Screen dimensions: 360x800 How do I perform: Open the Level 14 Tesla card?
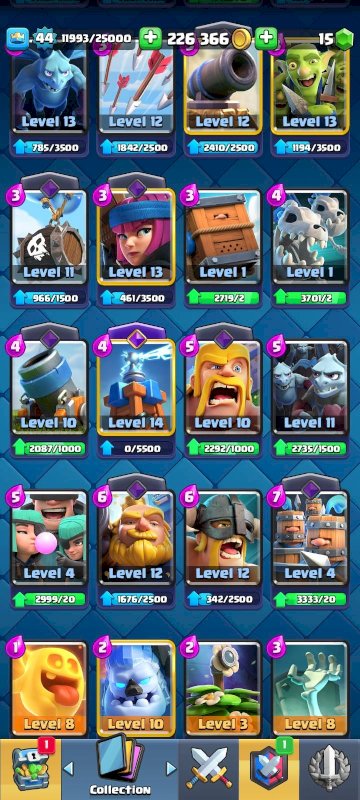136,388
